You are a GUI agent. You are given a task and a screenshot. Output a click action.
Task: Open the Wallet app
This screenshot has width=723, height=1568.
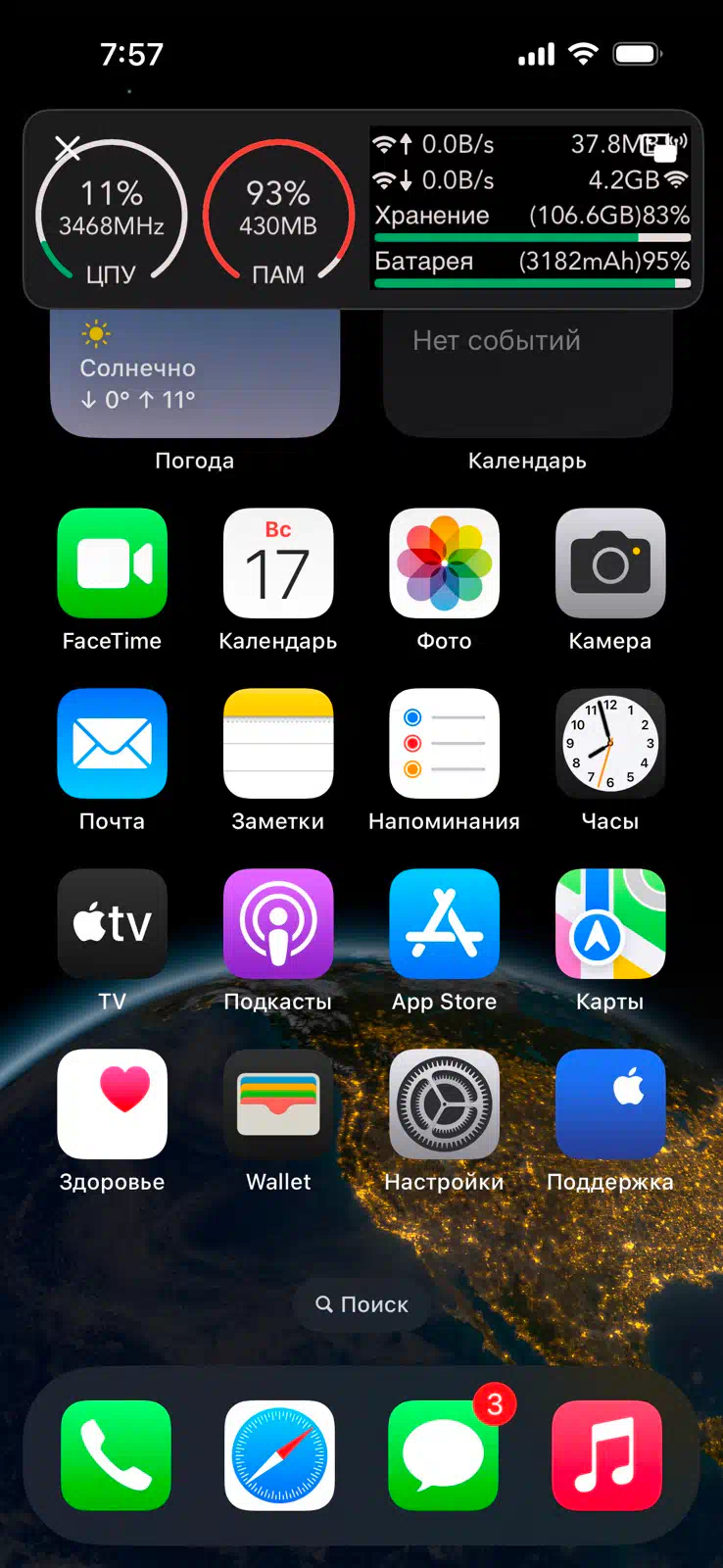pos(278,1104)
